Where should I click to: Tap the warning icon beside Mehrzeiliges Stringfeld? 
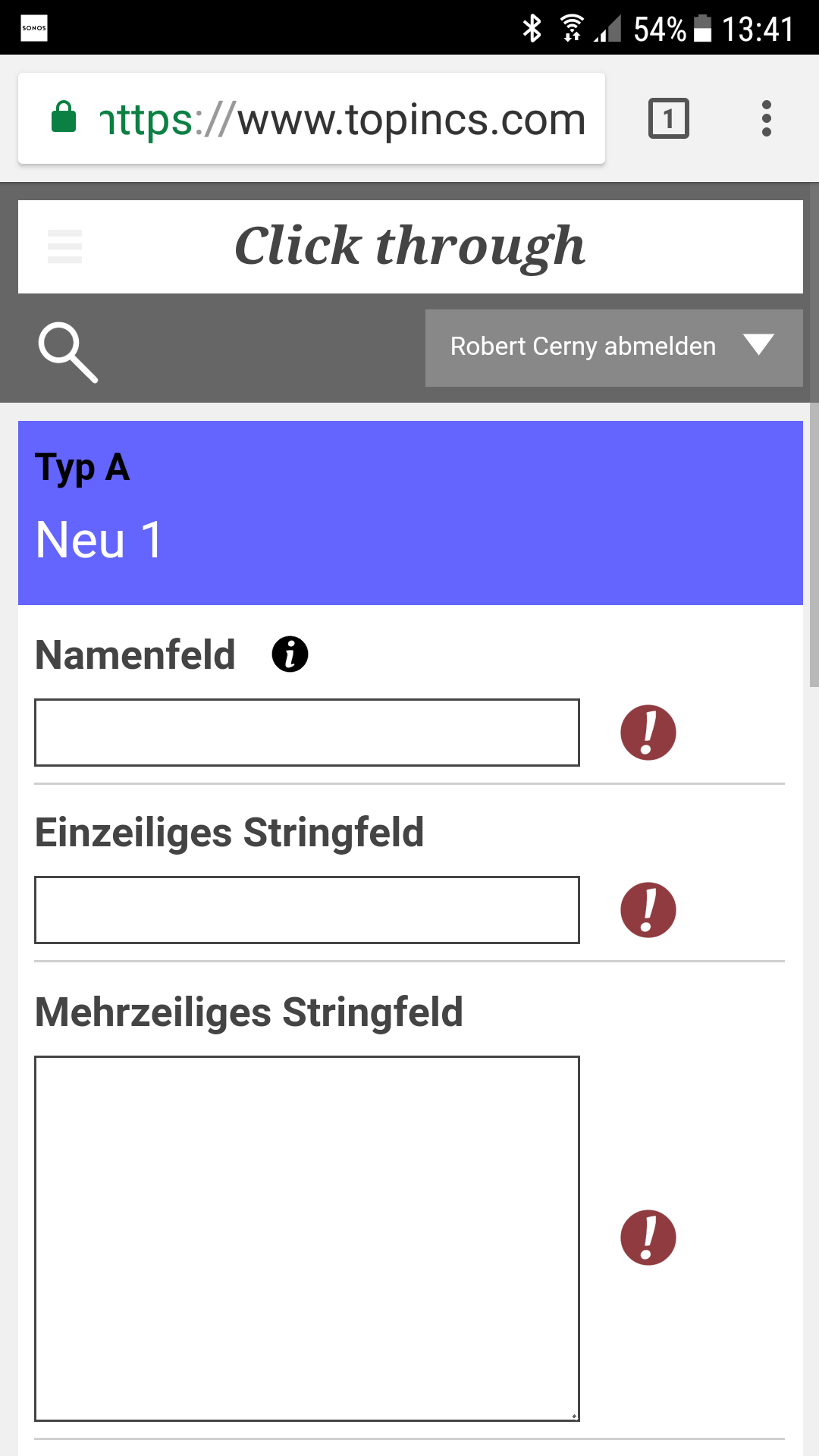648,1238
